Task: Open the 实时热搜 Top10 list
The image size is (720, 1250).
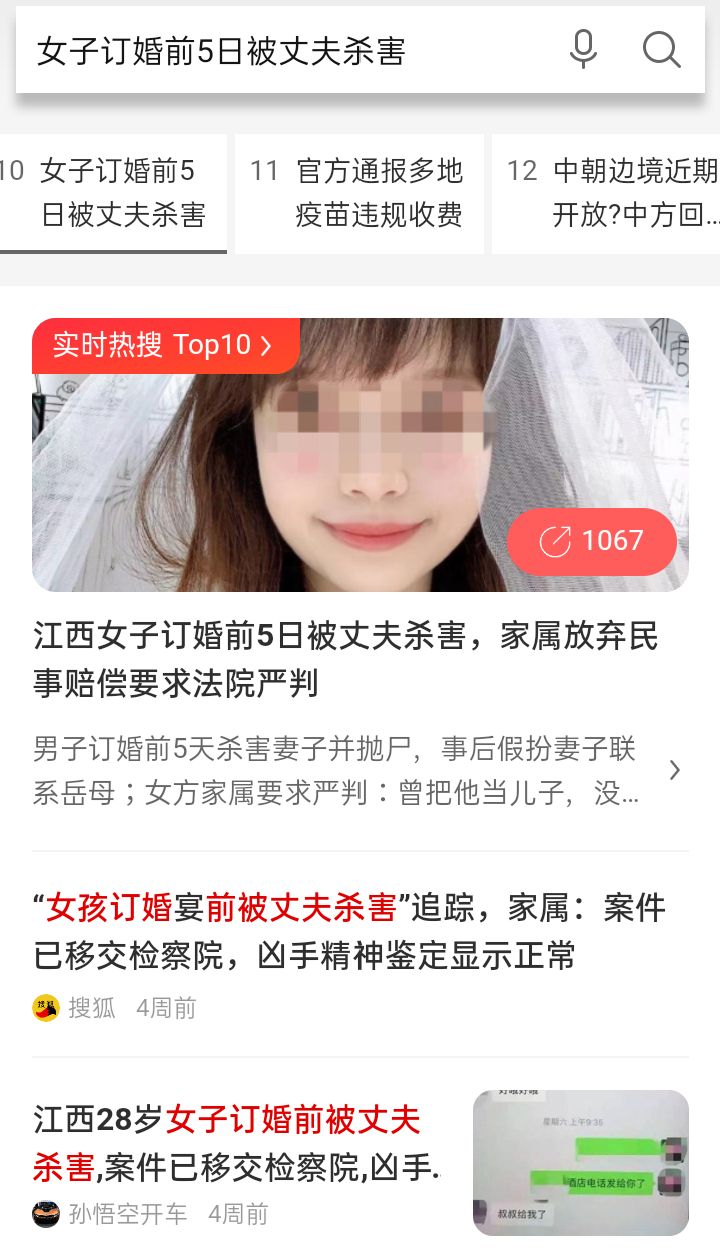Action: (164, 345)
